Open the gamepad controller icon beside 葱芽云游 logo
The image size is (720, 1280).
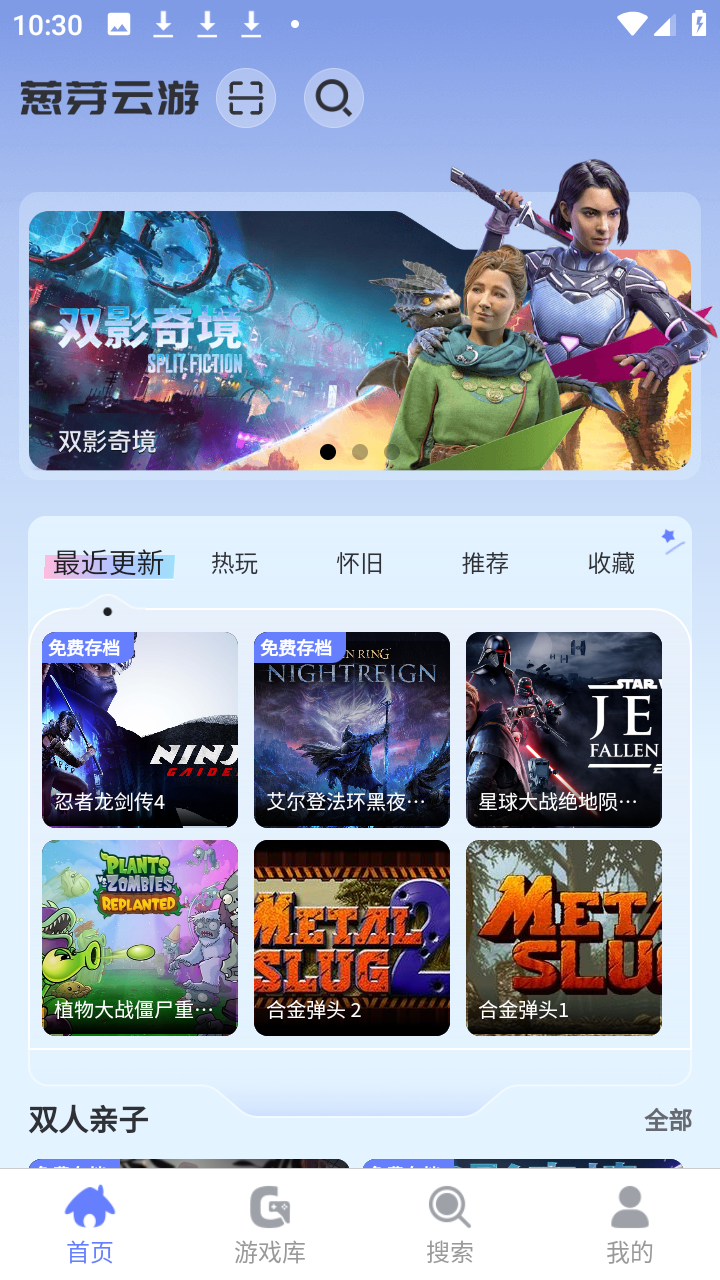click(x=246, y=97)
